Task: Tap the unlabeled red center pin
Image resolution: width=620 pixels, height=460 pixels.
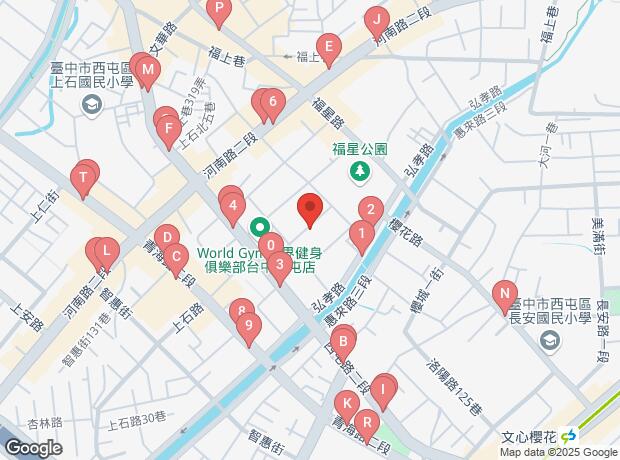Action: click(x=310, y=210)
